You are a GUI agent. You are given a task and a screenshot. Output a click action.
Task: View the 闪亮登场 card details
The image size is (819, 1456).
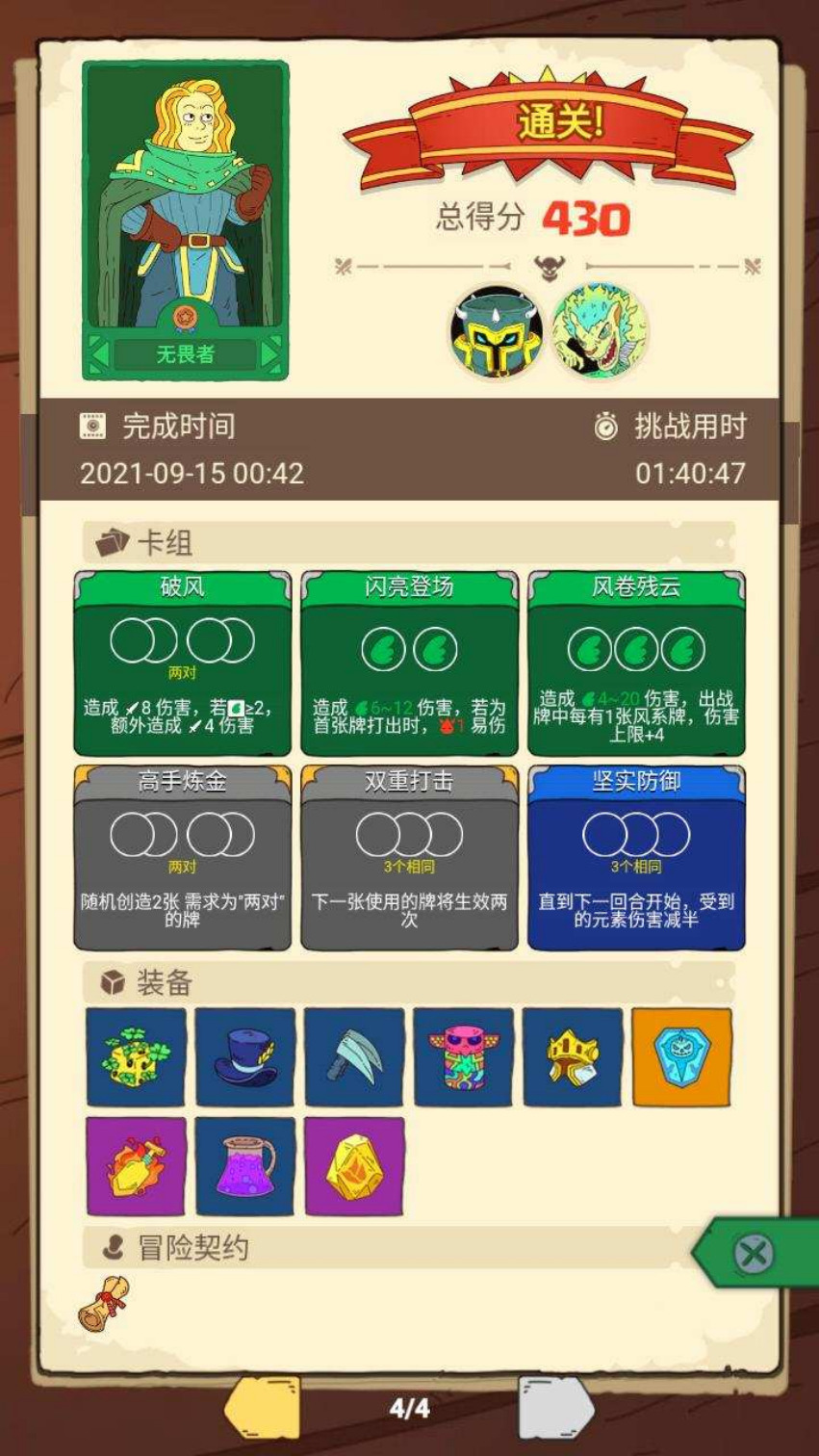click(x=409, y=663)
